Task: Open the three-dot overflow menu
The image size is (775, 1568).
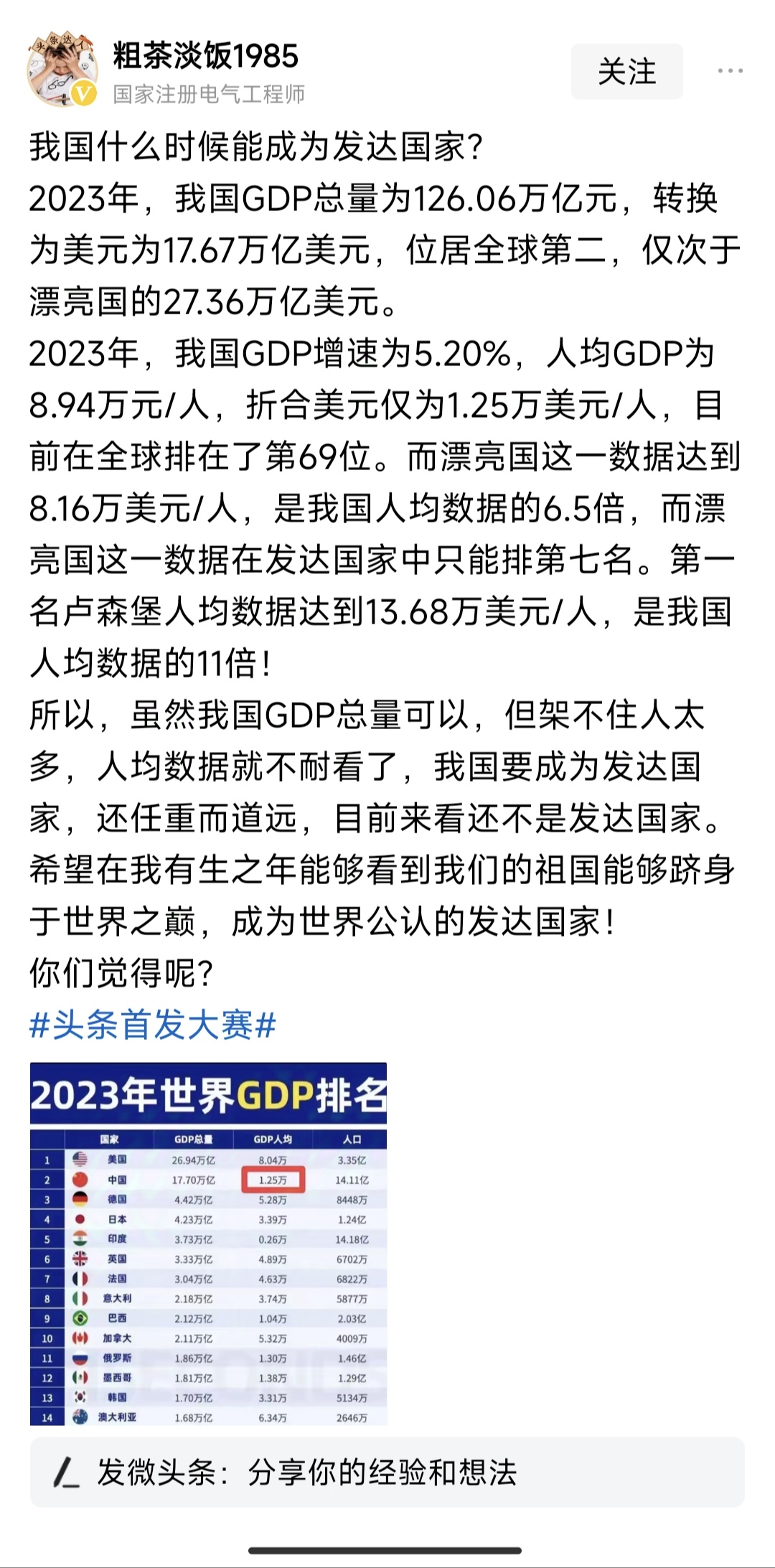Action: pyautogui.click(x=730, y=71)
